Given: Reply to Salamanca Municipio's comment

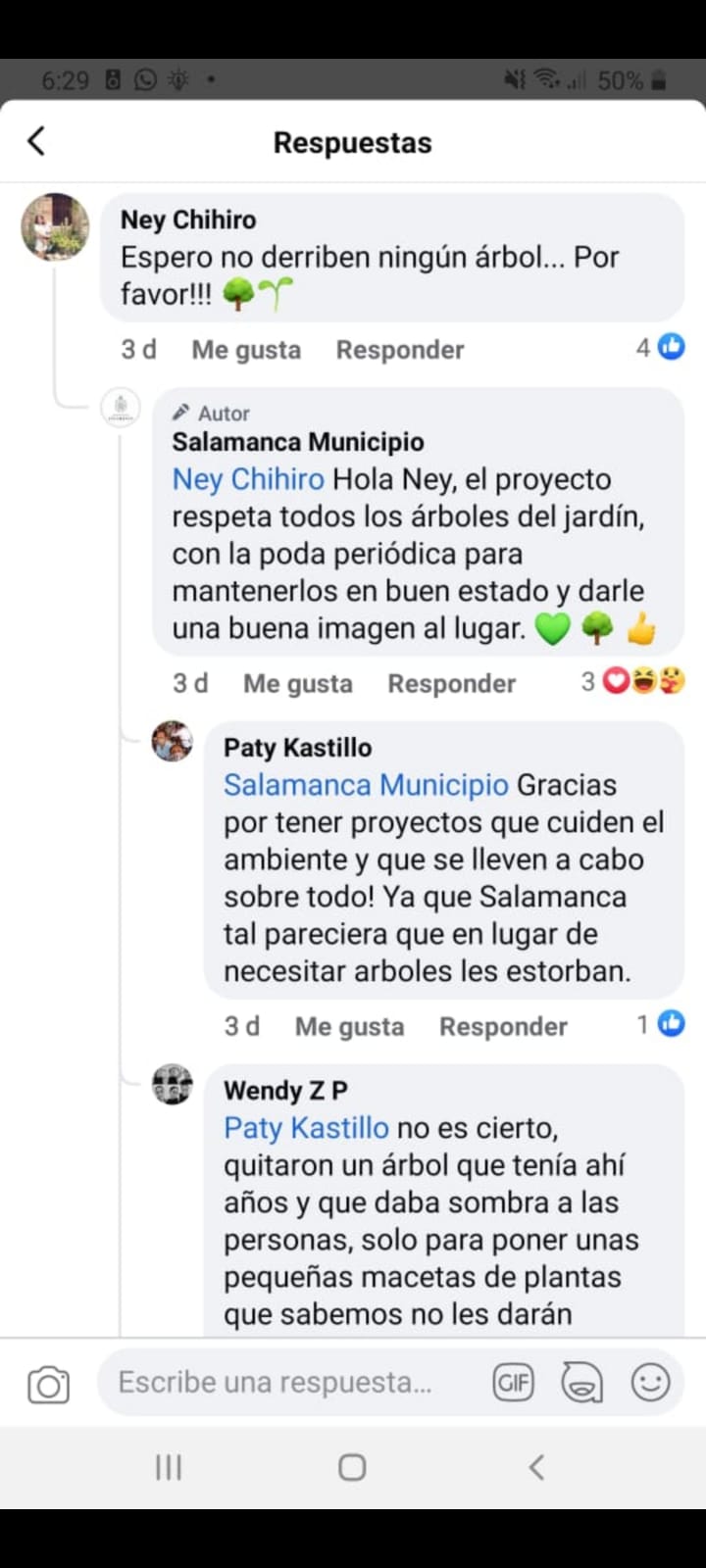Looking at the screenshot, I should (x=451, y=683).
